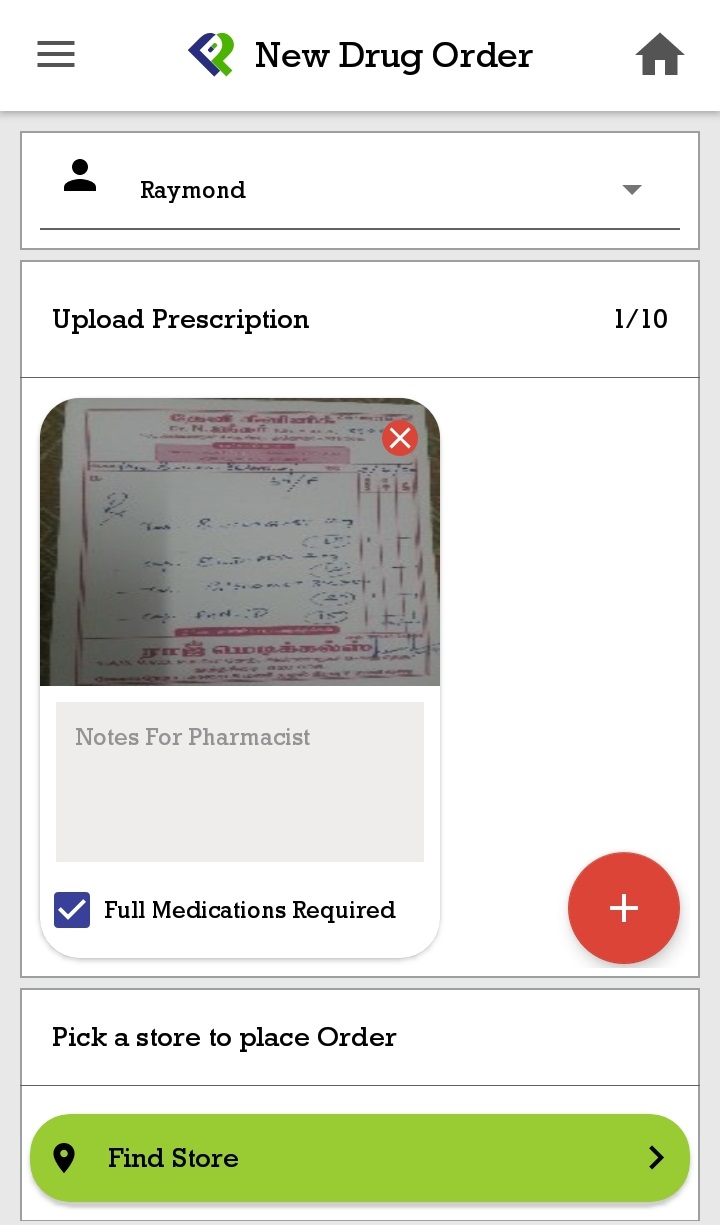720x1226 pixels.
Task: Go to the home screen via Home icon
Action: coord(660,54)
